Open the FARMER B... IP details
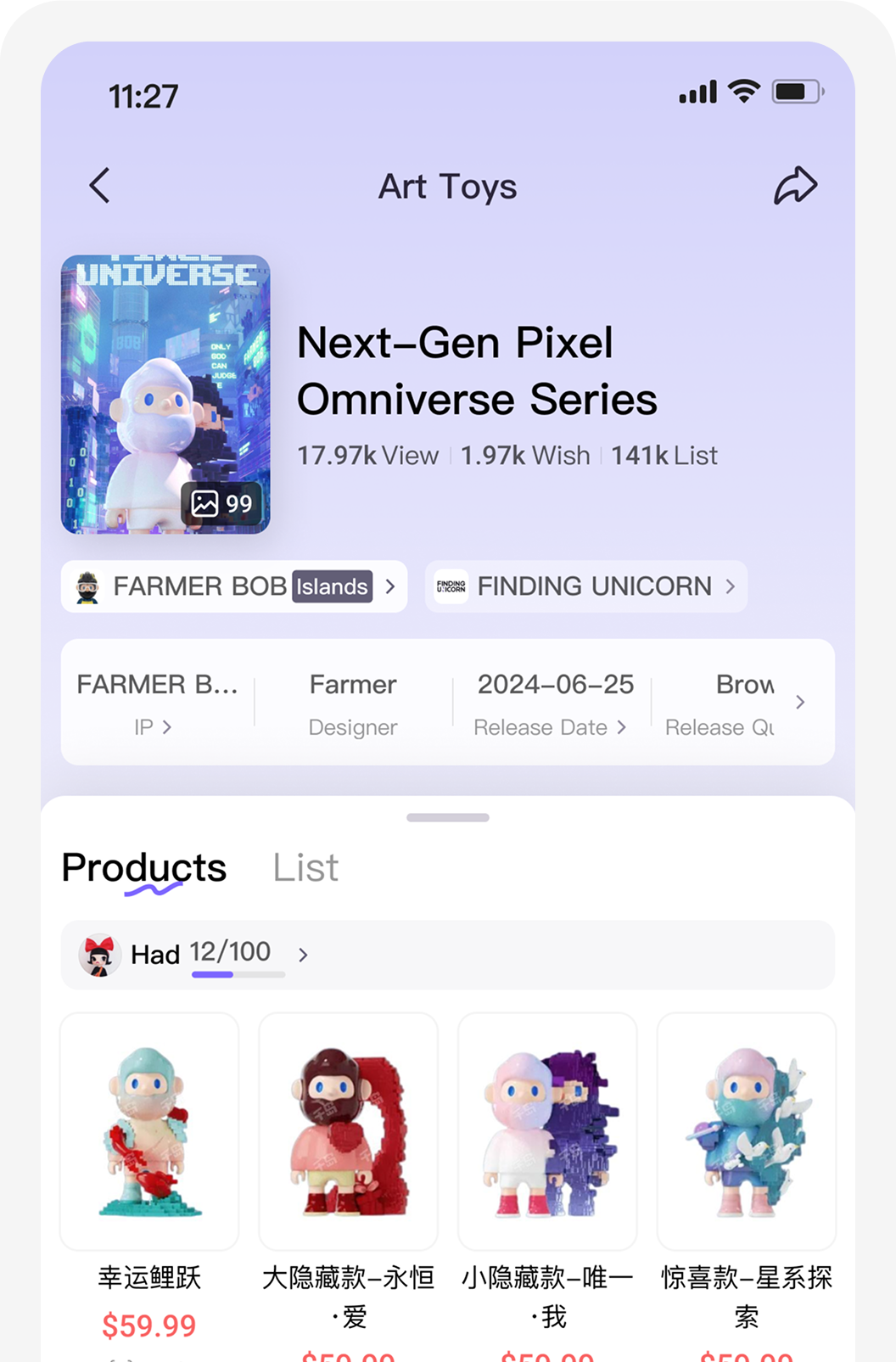The width and height of the screenshot is (896, 1362). pos(156,703)
